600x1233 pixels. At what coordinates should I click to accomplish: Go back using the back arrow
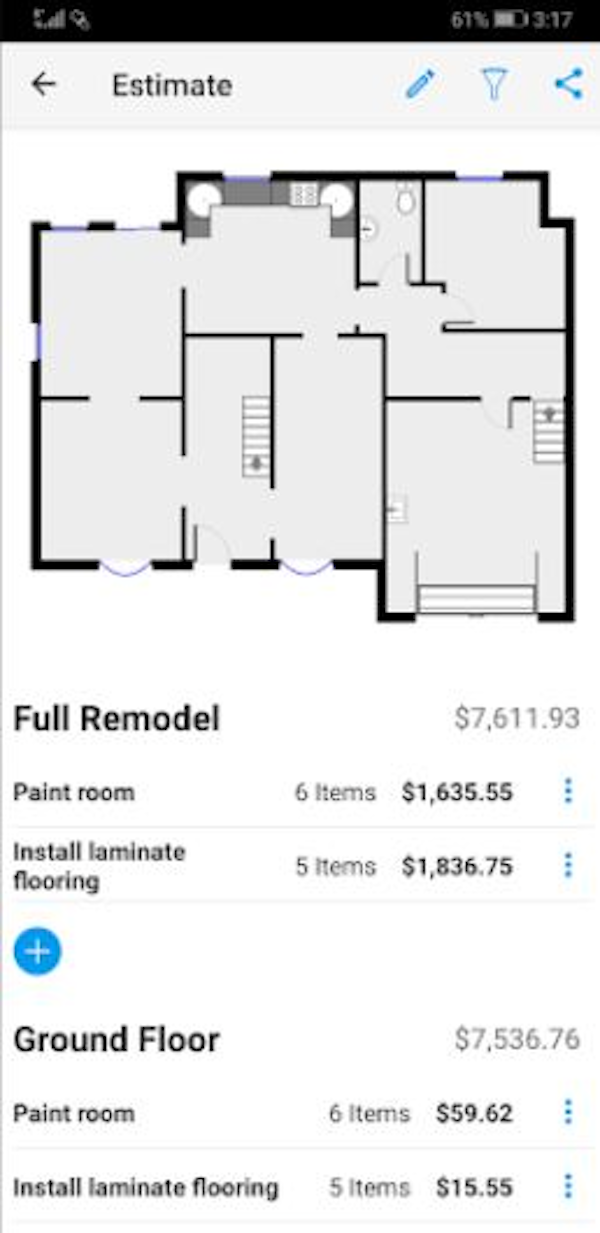pos(43,85)
